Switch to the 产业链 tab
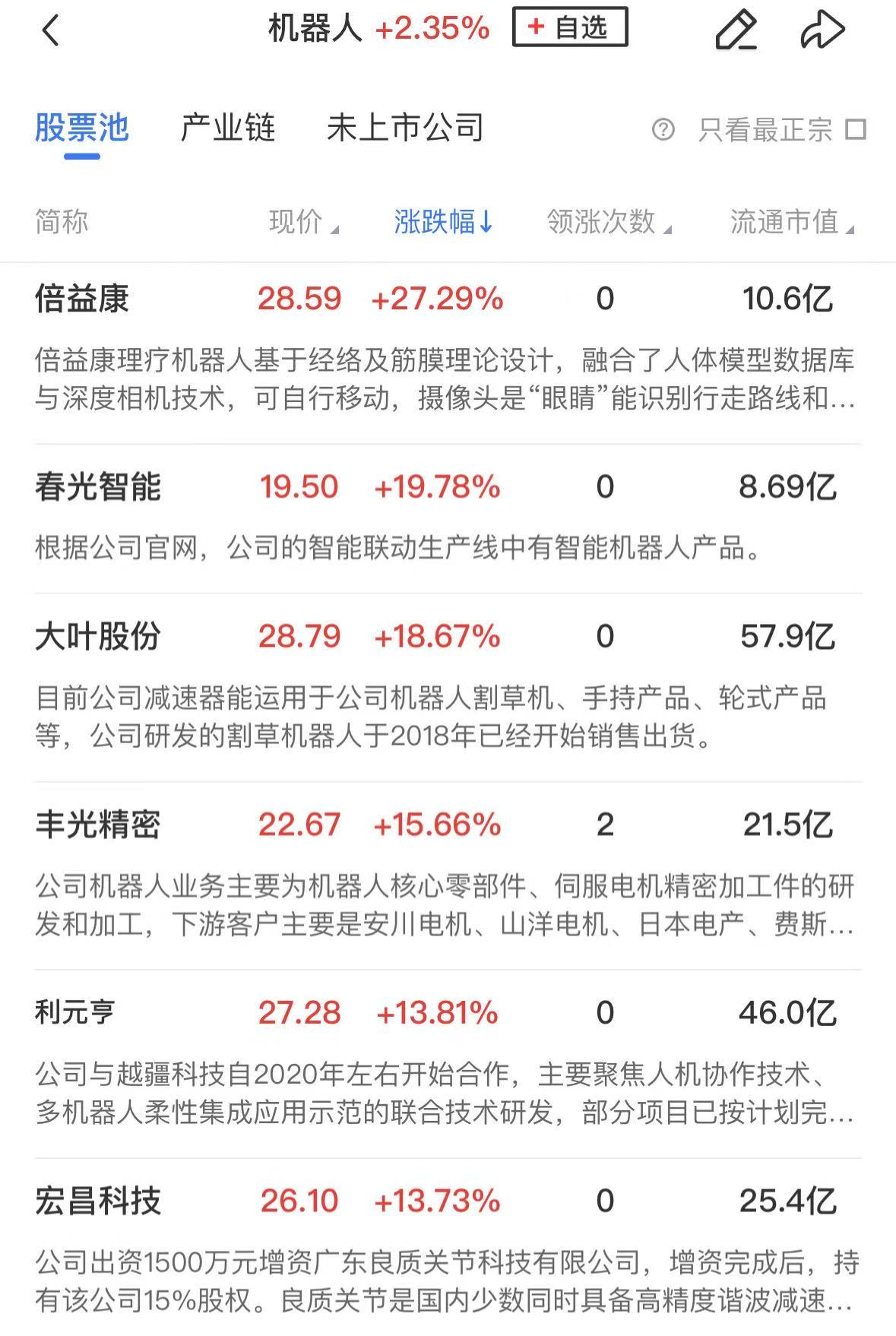This screenshot has height=1336, width=896. tap(228, 128)
